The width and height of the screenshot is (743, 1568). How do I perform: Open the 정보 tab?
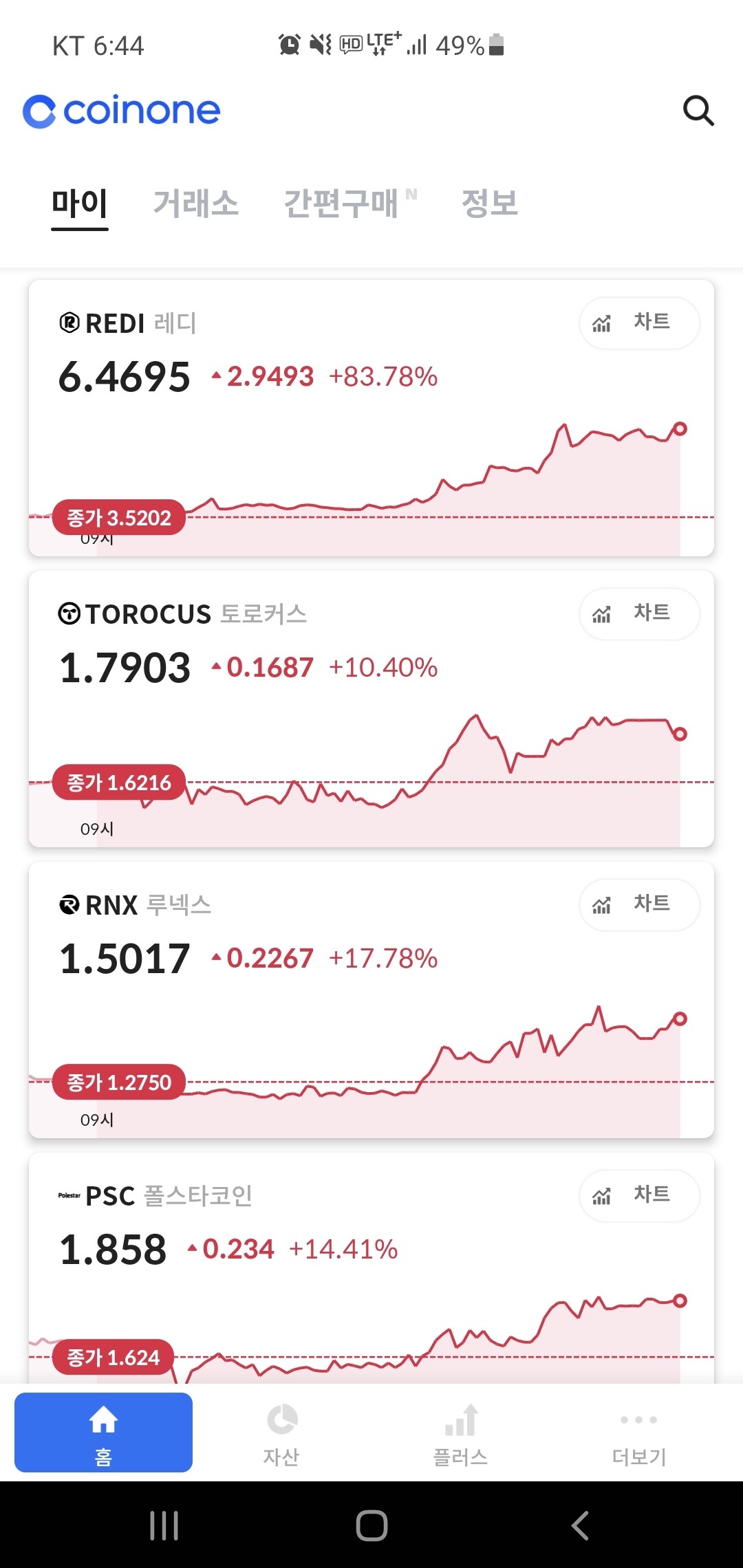coord(489,204)
